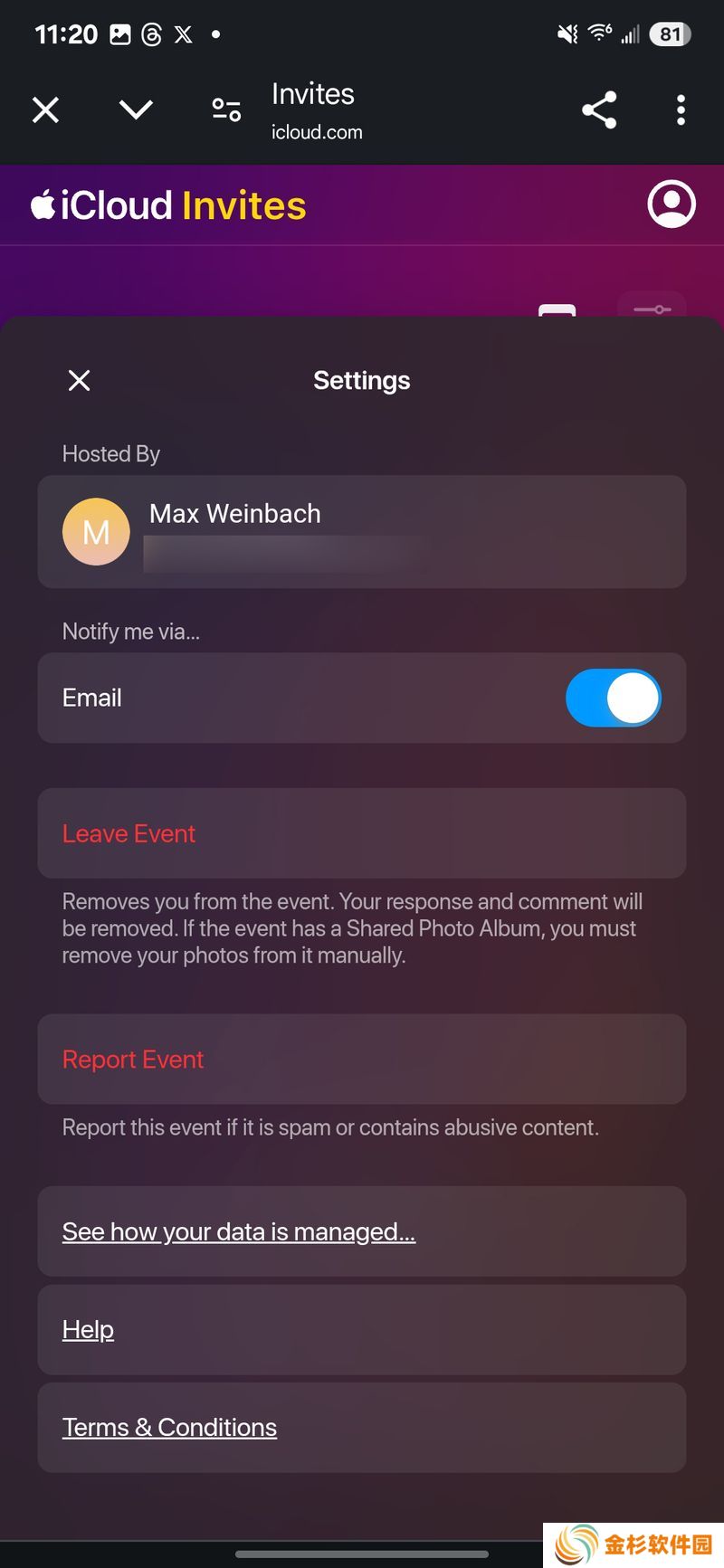724x1568 pixels.
Task: Close the browser custom tab
Action: click(45, 110)
